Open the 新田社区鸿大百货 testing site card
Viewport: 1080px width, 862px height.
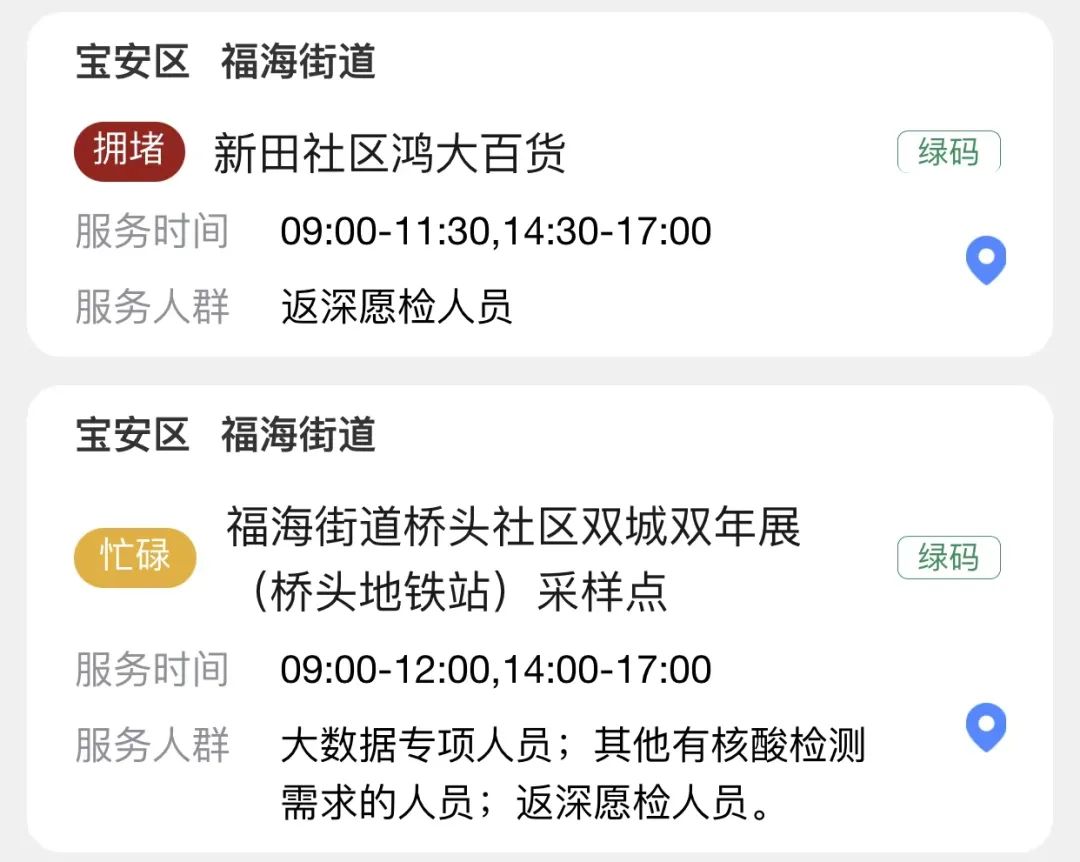pyautogui.click(x=390, y=154)
